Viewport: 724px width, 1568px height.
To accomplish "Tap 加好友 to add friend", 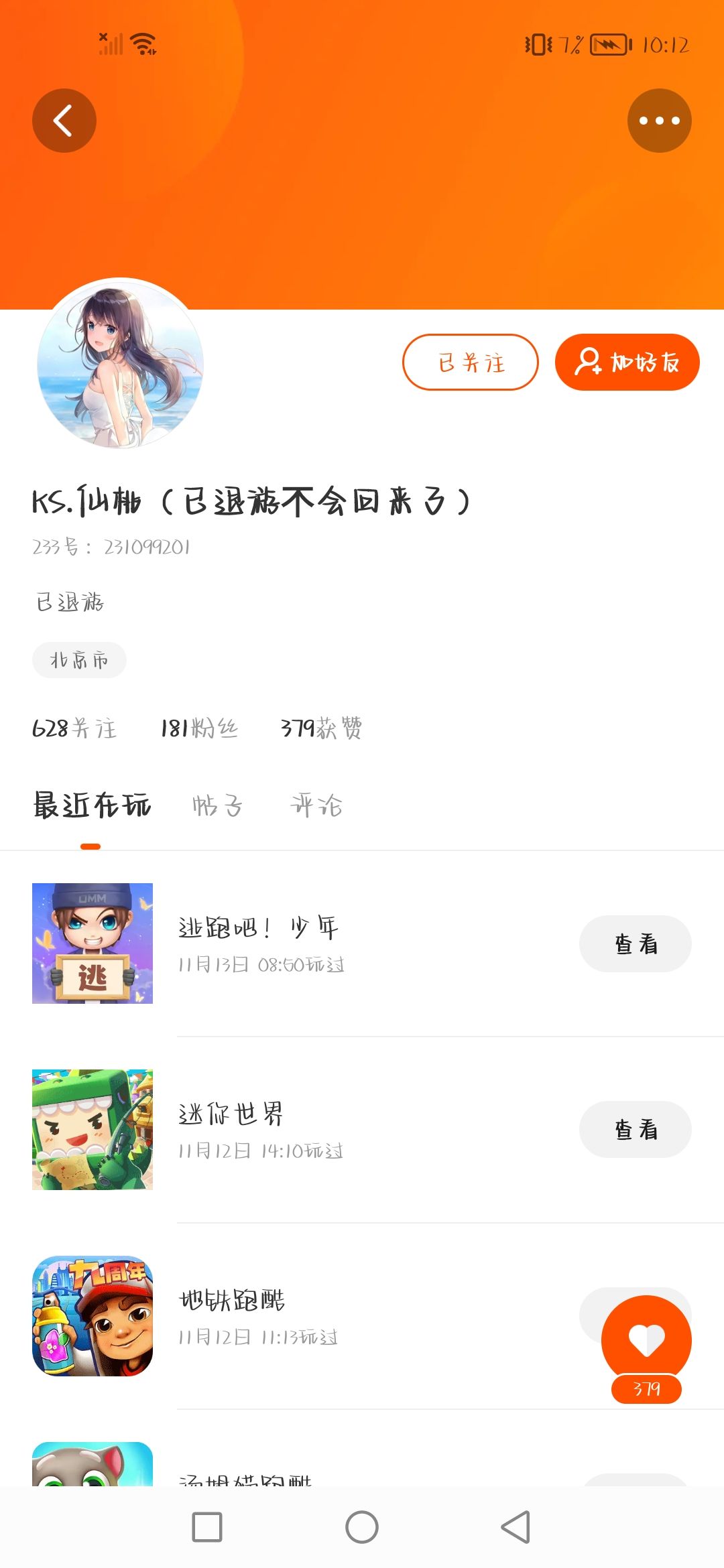I will pos(627,362).
